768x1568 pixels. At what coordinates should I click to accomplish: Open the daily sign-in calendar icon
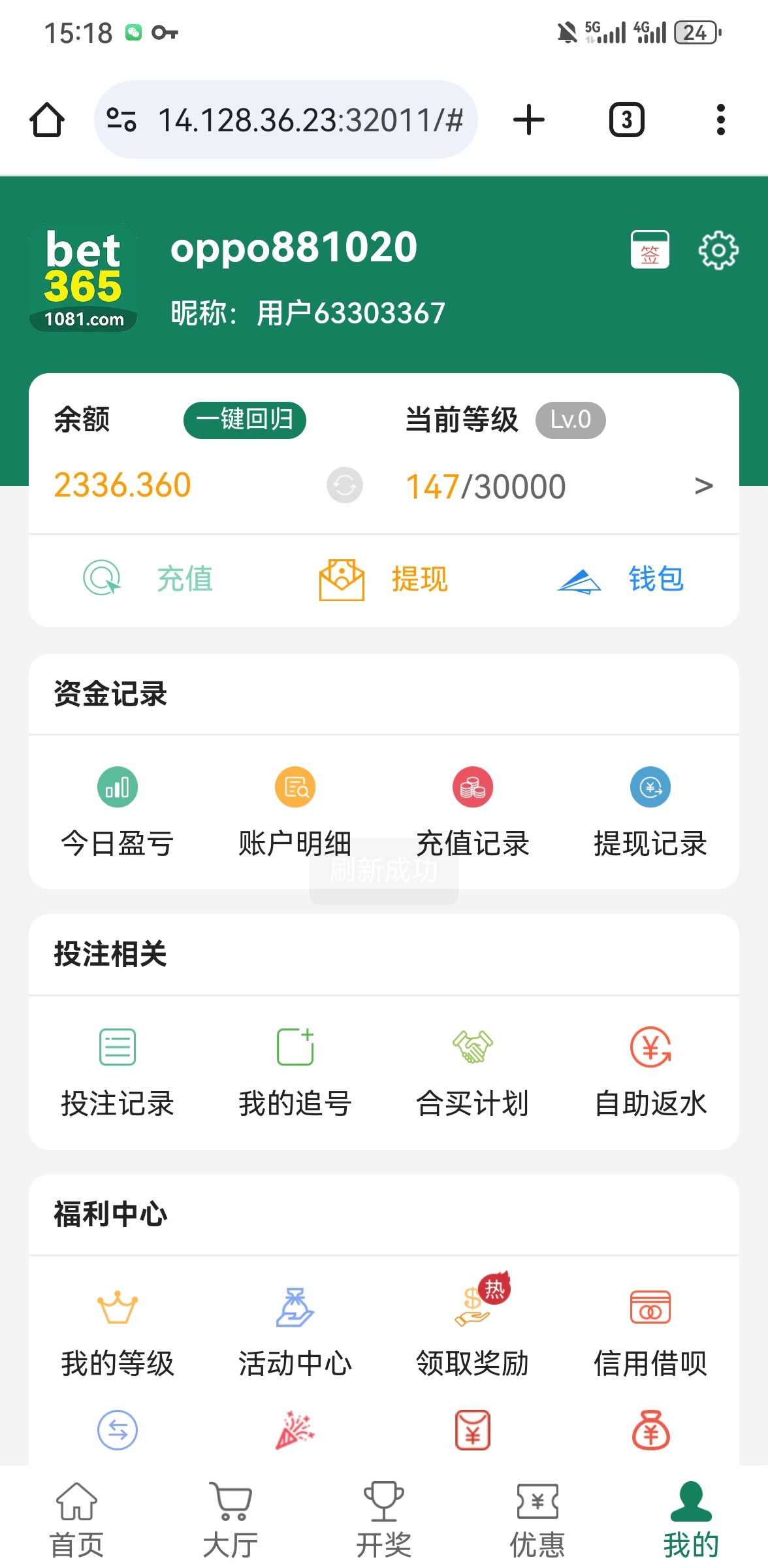(x=650, y=250)
